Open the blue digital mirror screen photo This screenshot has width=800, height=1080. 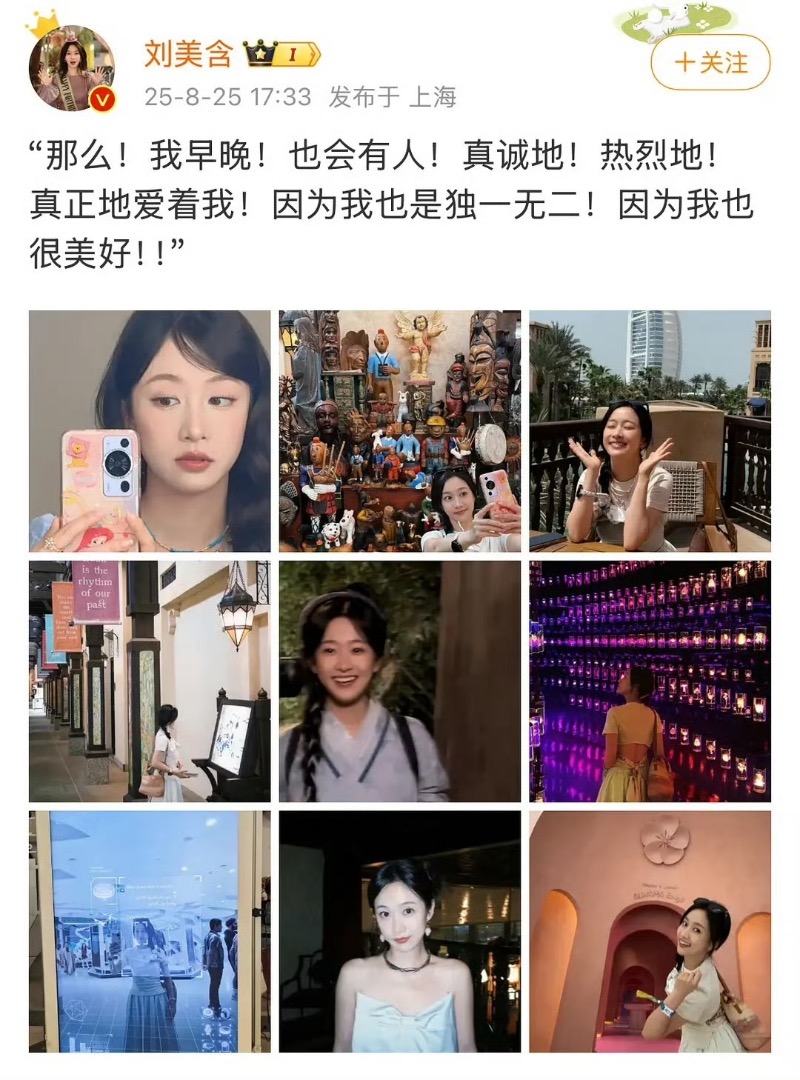(x=149, y=931)
